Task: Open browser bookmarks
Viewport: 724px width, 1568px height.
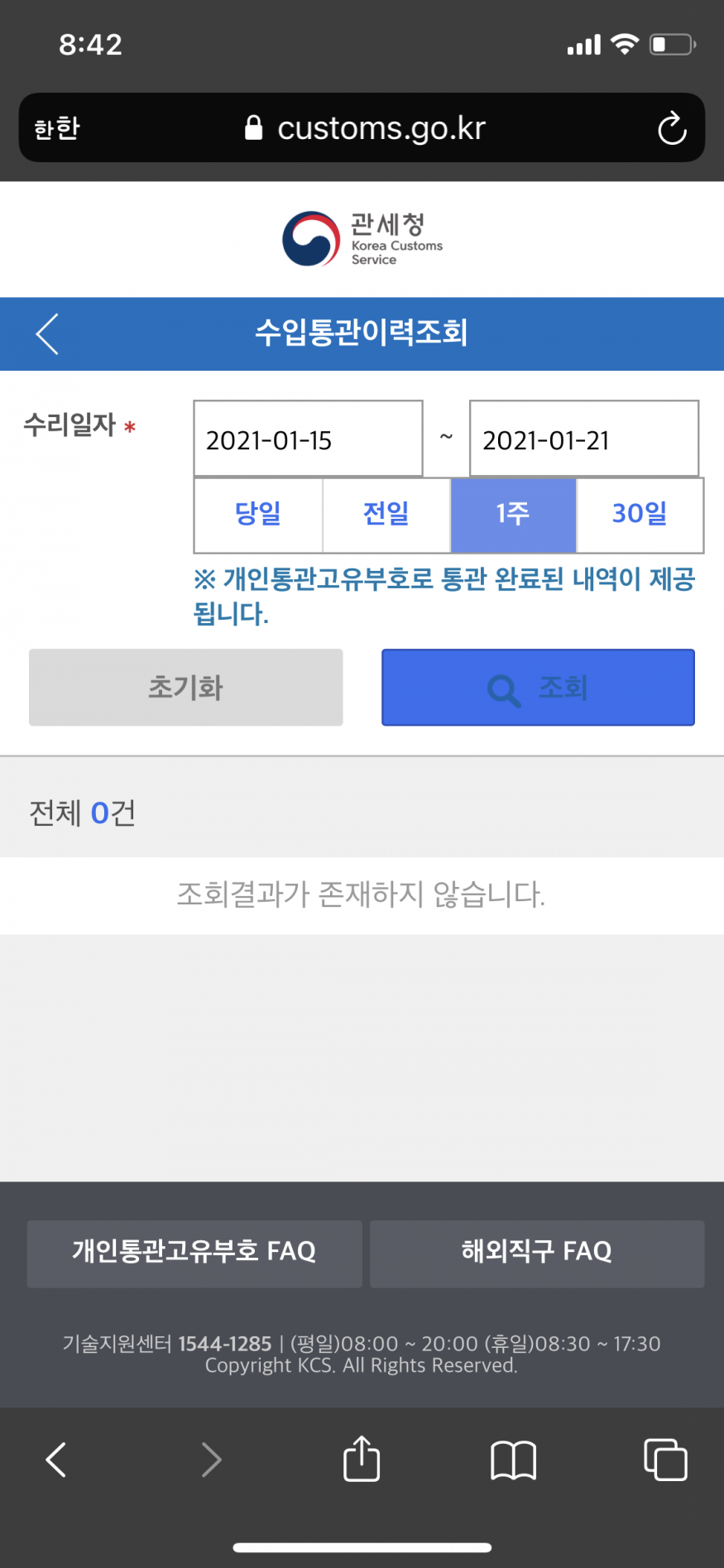Action: click(513, 1459)
